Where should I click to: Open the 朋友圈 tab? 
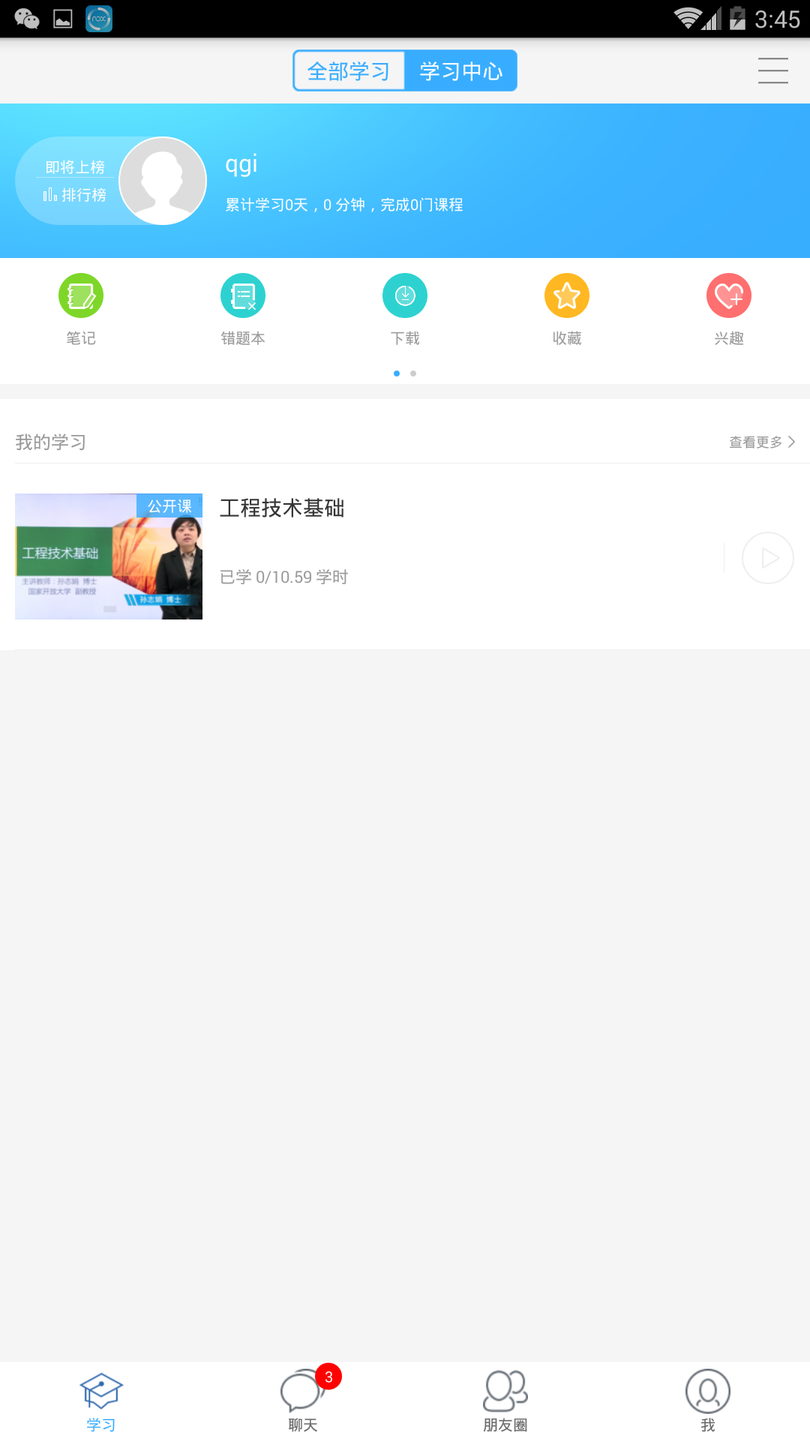click(505, 1401)
